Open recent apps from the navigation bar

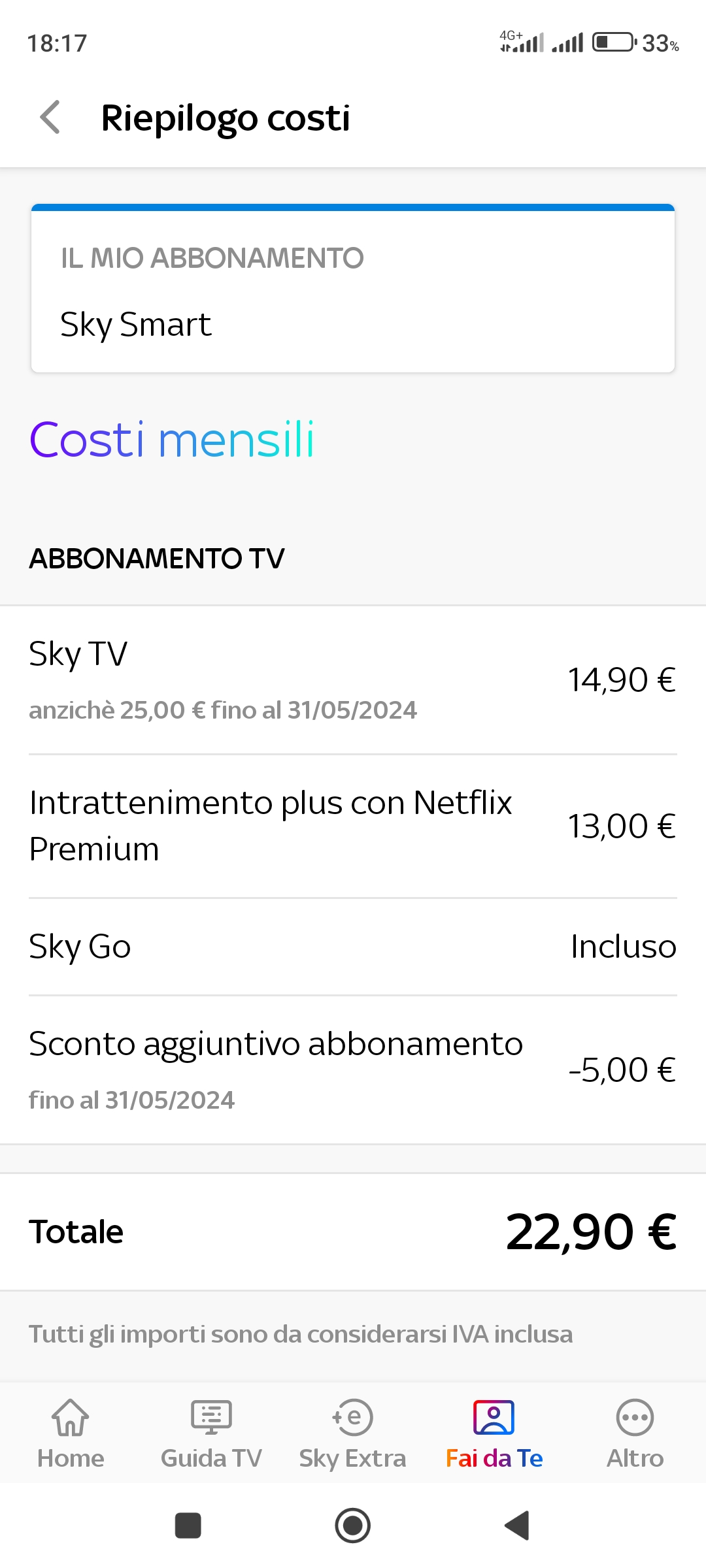pos(188,1526)
